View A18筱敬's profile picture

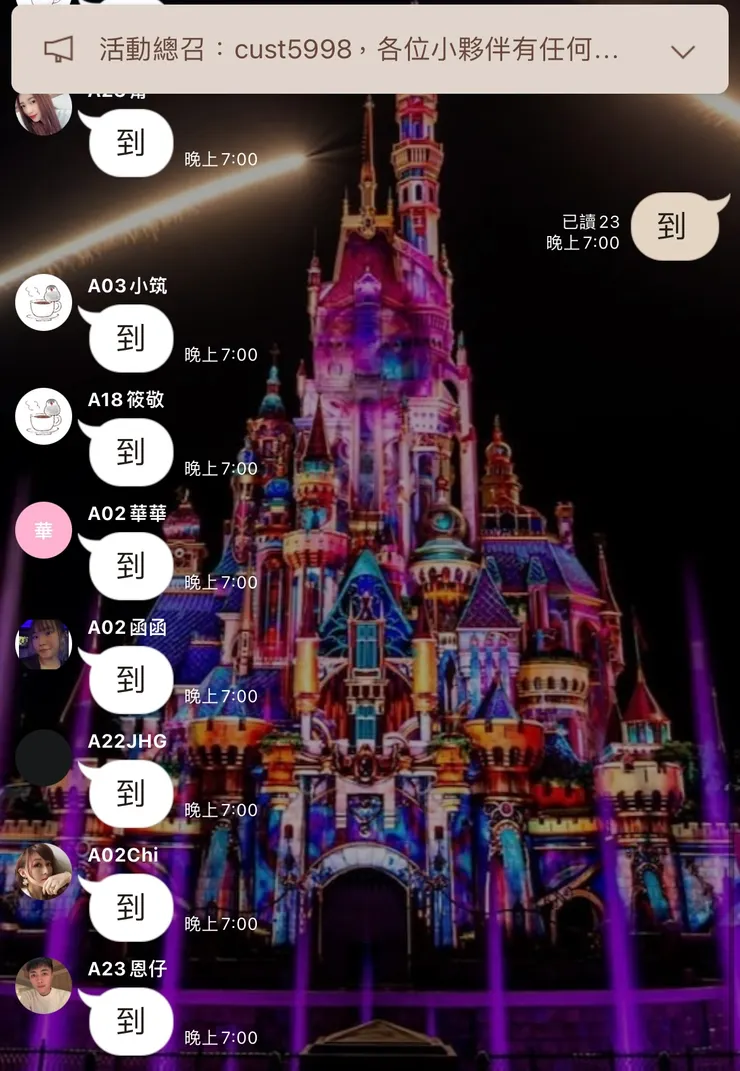click(x=44, y=416)
